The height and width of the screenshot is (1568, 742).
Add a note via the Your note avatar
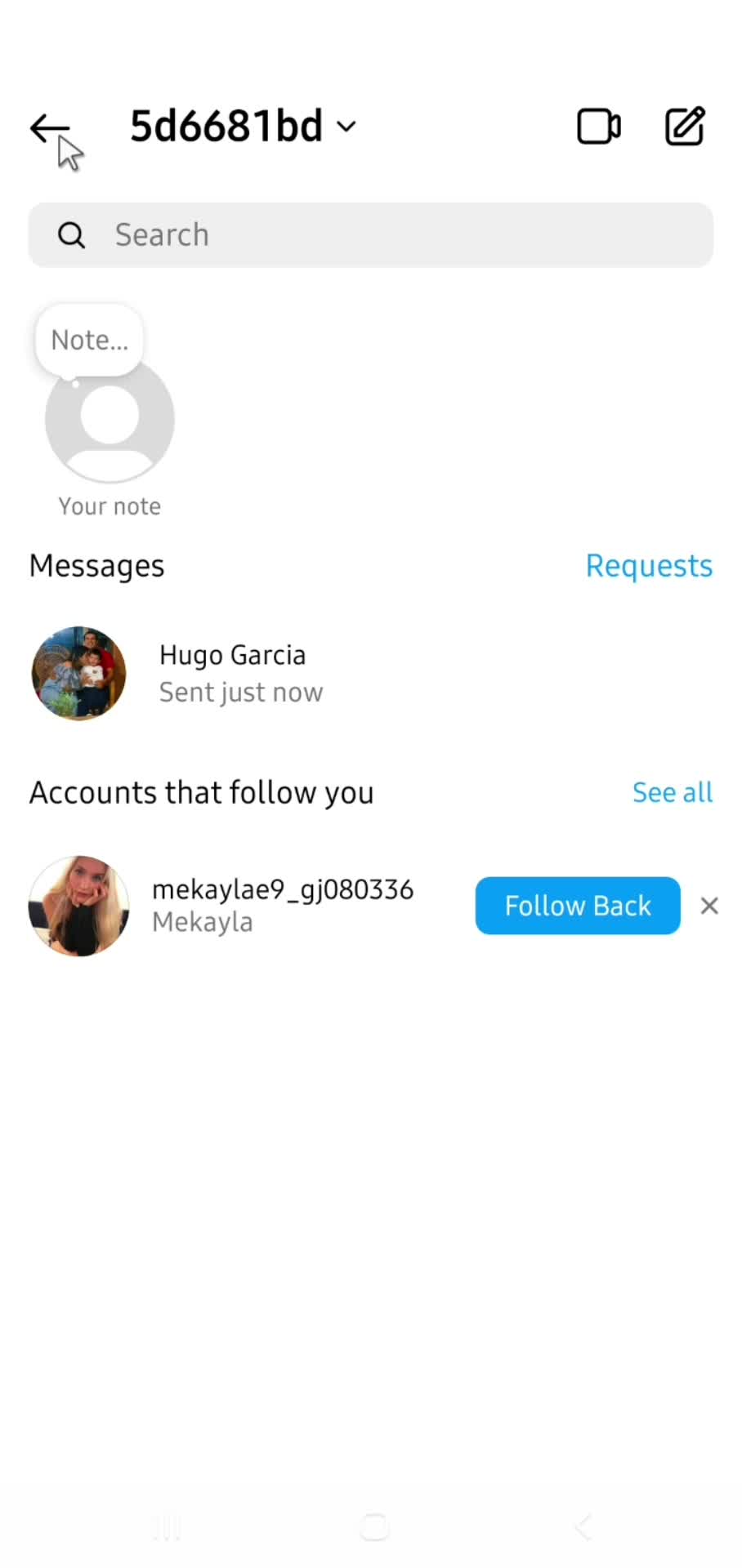110,418
